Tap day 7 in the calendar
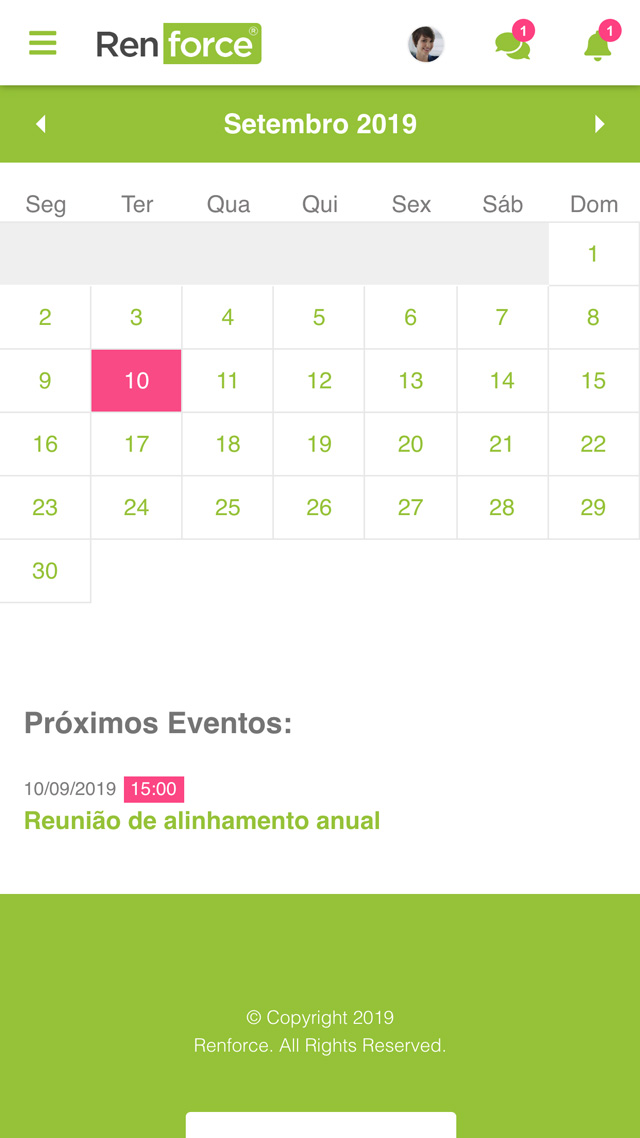This screenshot has width=640, height=1138. tap(502, 317)
